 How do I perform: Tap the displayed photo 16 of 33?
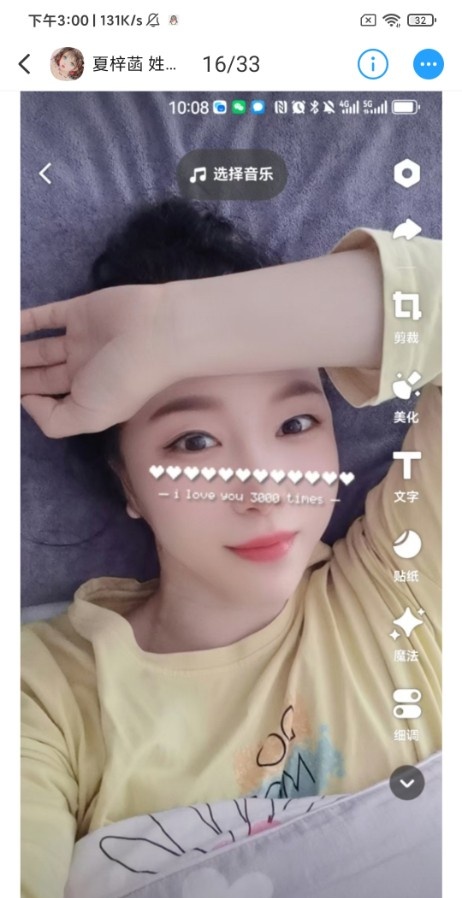pyautogui.click(x=231, y=494)
